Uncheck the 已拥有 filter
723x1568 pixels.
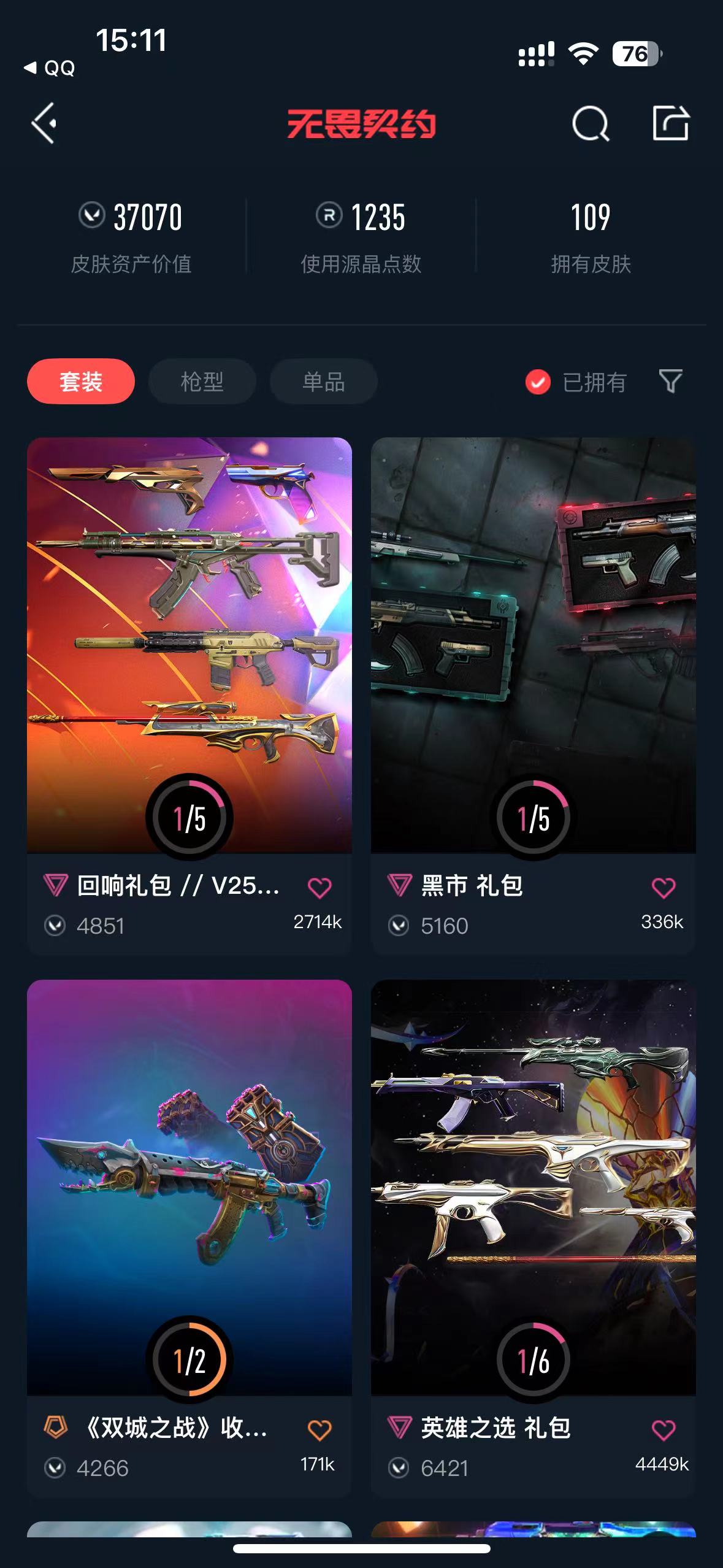(x=538, y=382)
